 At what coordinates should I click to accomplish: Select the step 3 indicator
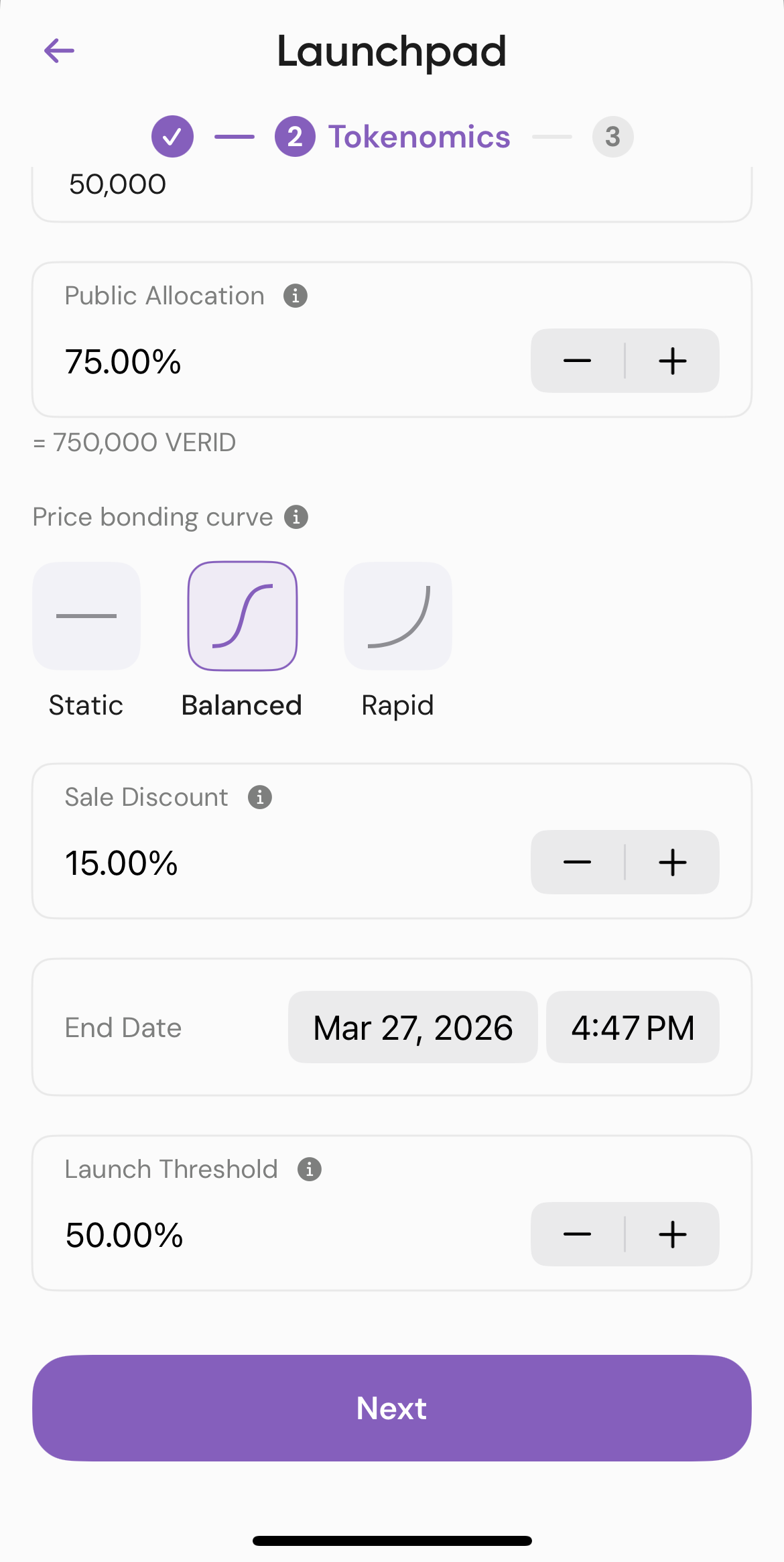point(612,137)
